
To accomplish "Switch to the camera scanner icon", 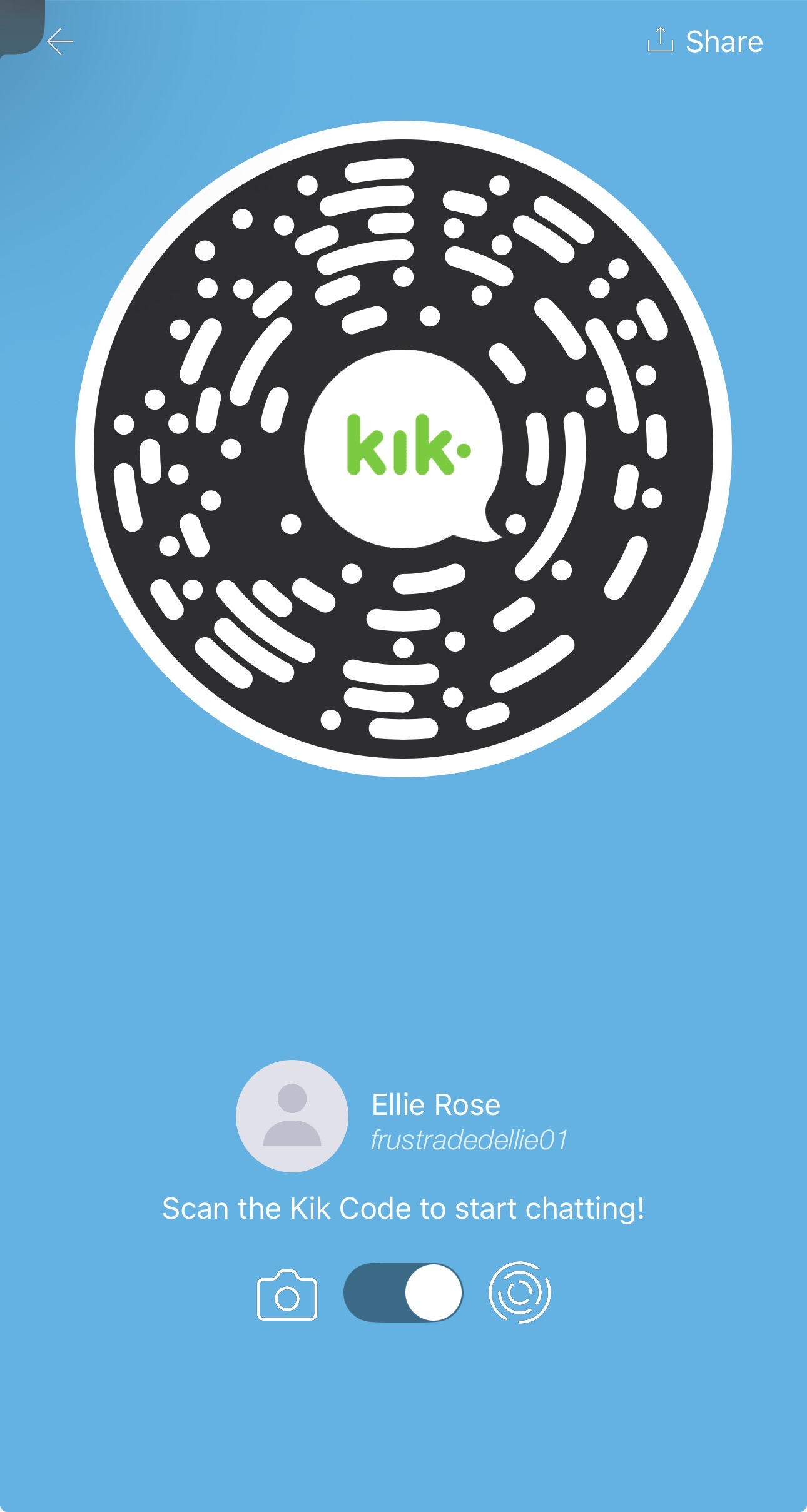I will (x=287, y=1294).
